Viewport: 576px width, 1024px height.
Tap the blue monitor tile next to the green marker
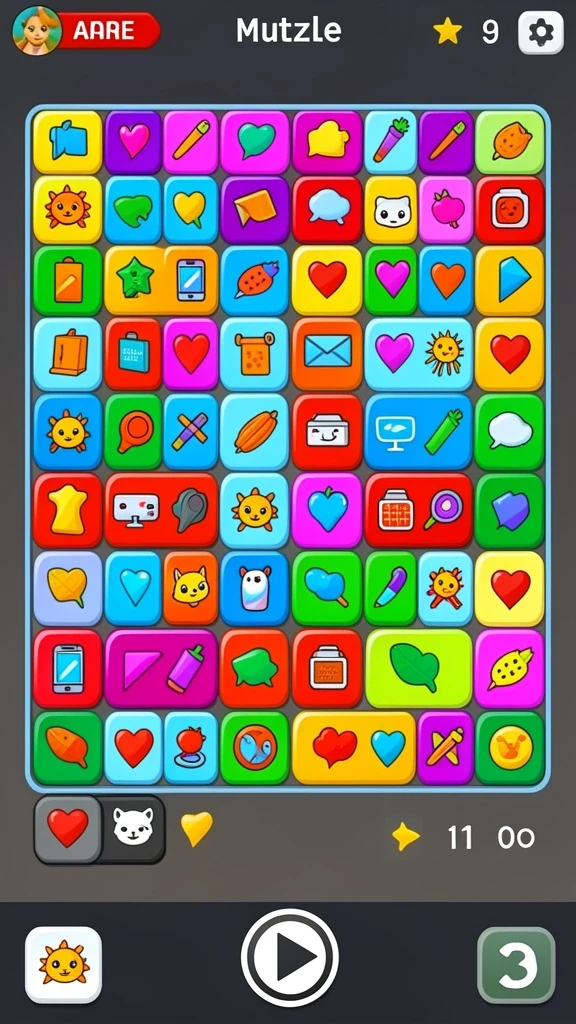pos(394,432)
